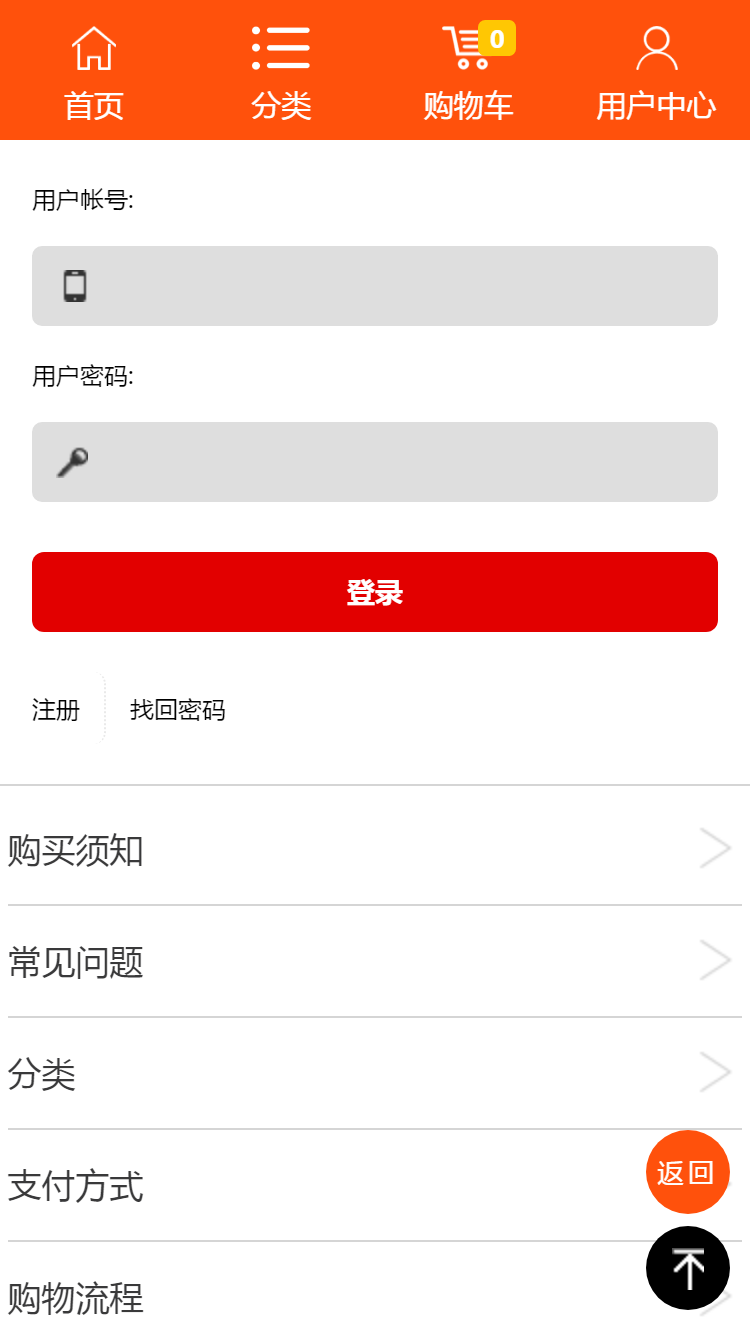Open the 注册 link
Viewport: 750px width, 1334px height.
point(55,709)
